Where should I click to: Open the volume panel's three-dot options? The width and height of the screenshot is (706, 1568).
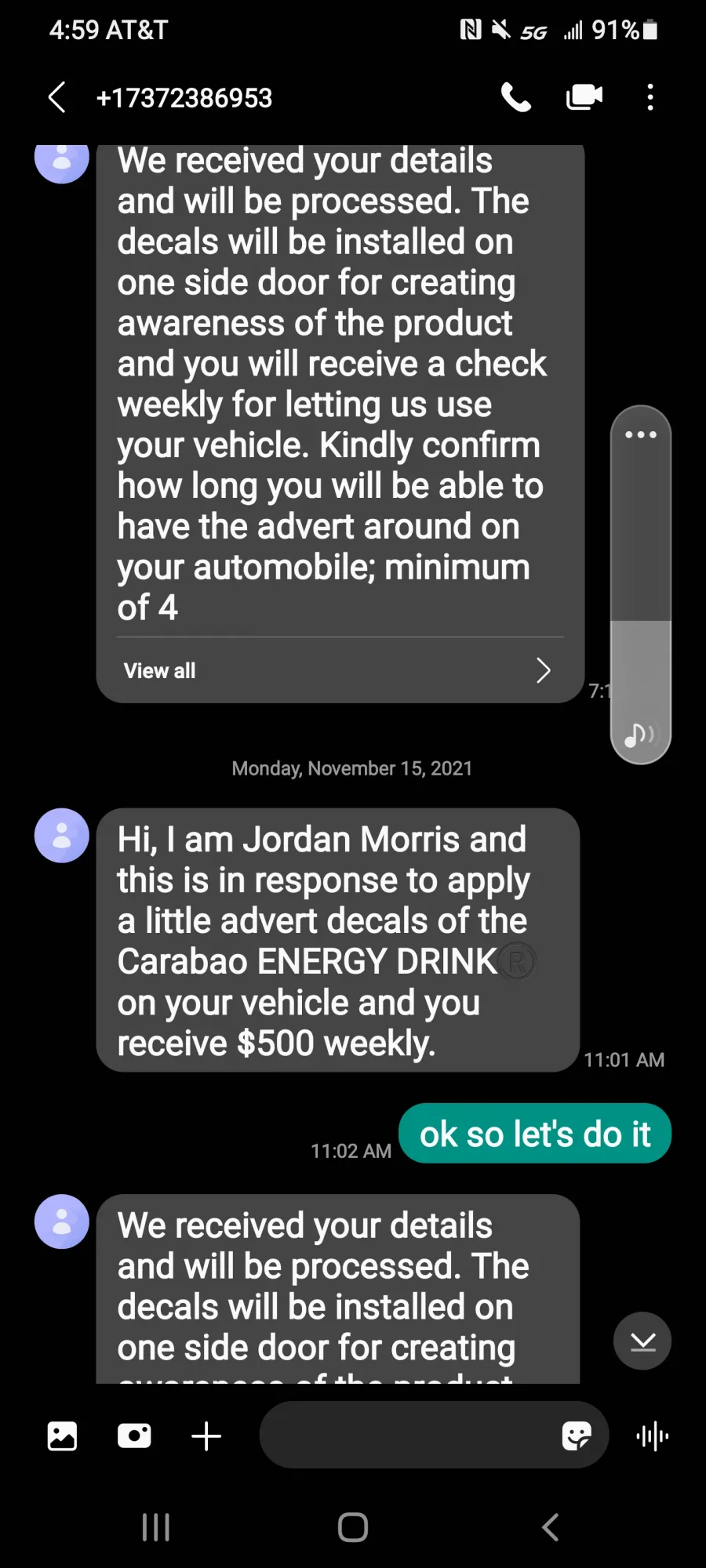641,434
